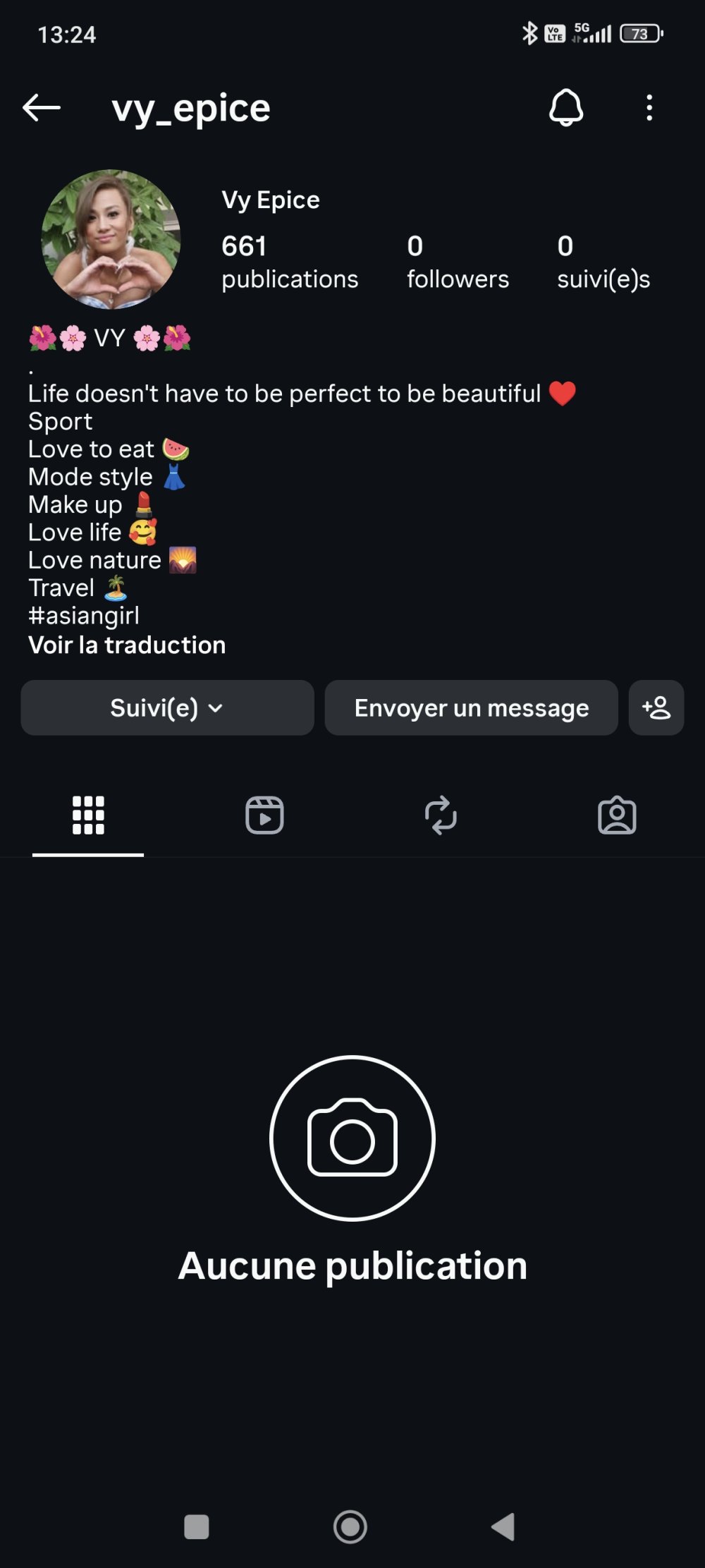Viewport: 705px width, 1568px height.
Task: Switch to the reposts tab
Action: [441, 815]
